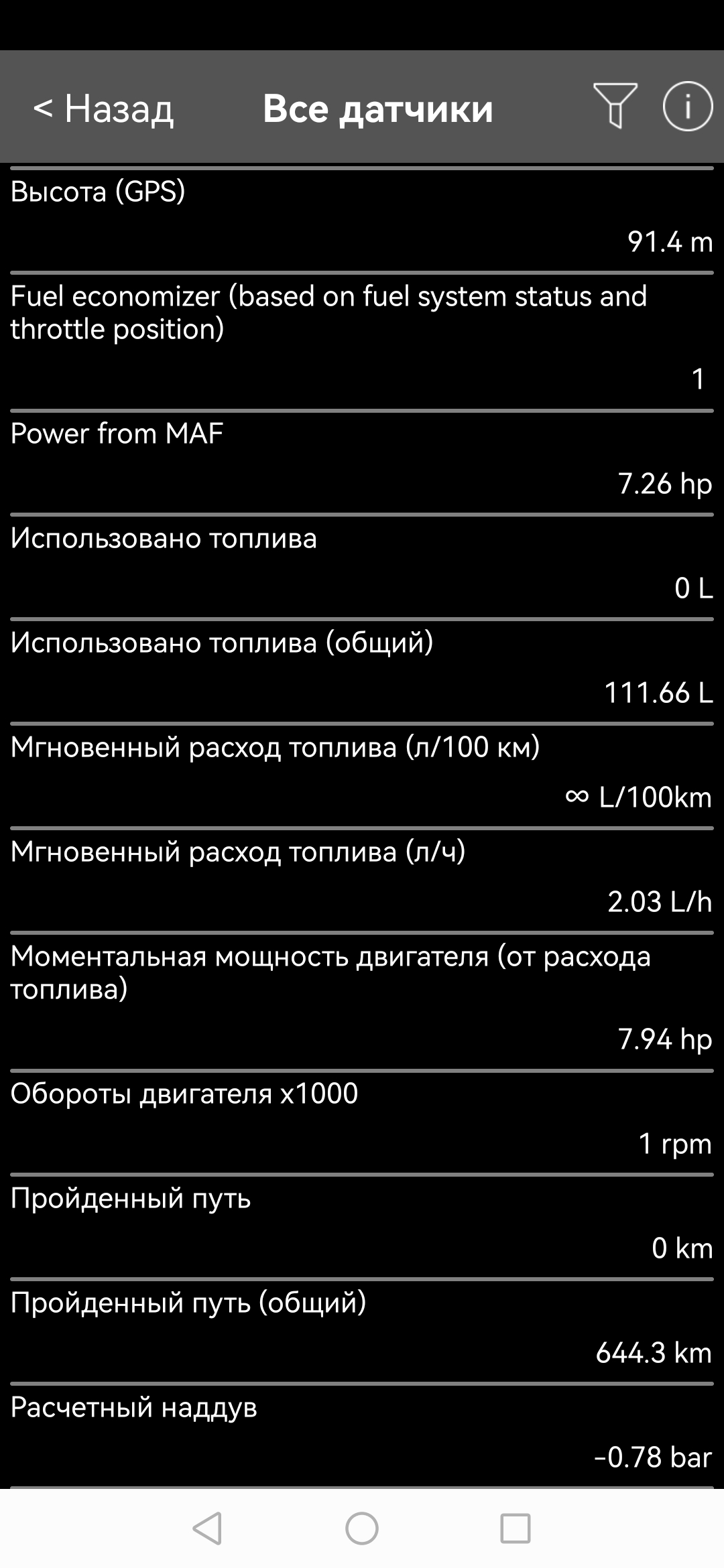The height and width of the screenshot is (1568, 724).
Task: Open Пройденный путь (общий) sensor row
Action: coord(362,1329)
